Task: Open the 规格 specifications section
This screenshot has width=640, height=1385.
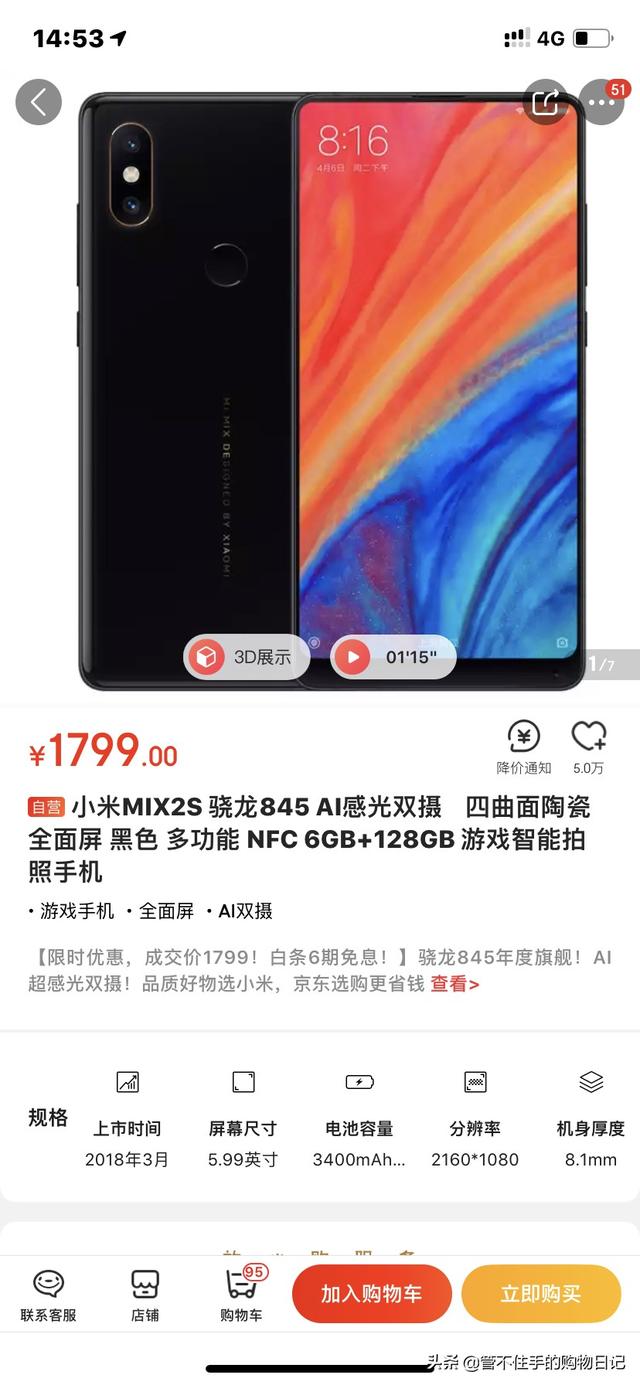Action: 48,1117
